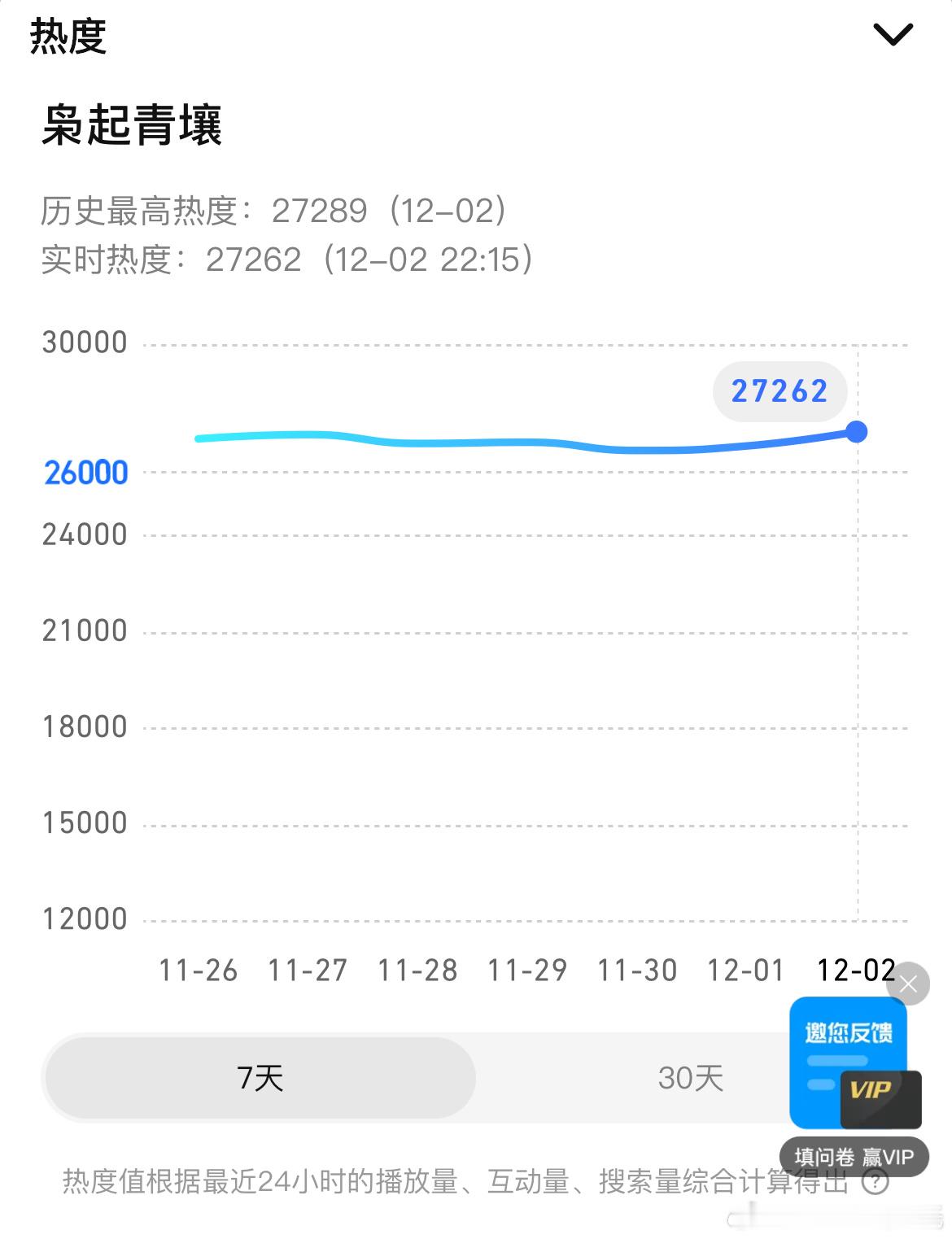Select the 7天 time range
The height and width of the screenshot is (1239, 952).
259,1077
